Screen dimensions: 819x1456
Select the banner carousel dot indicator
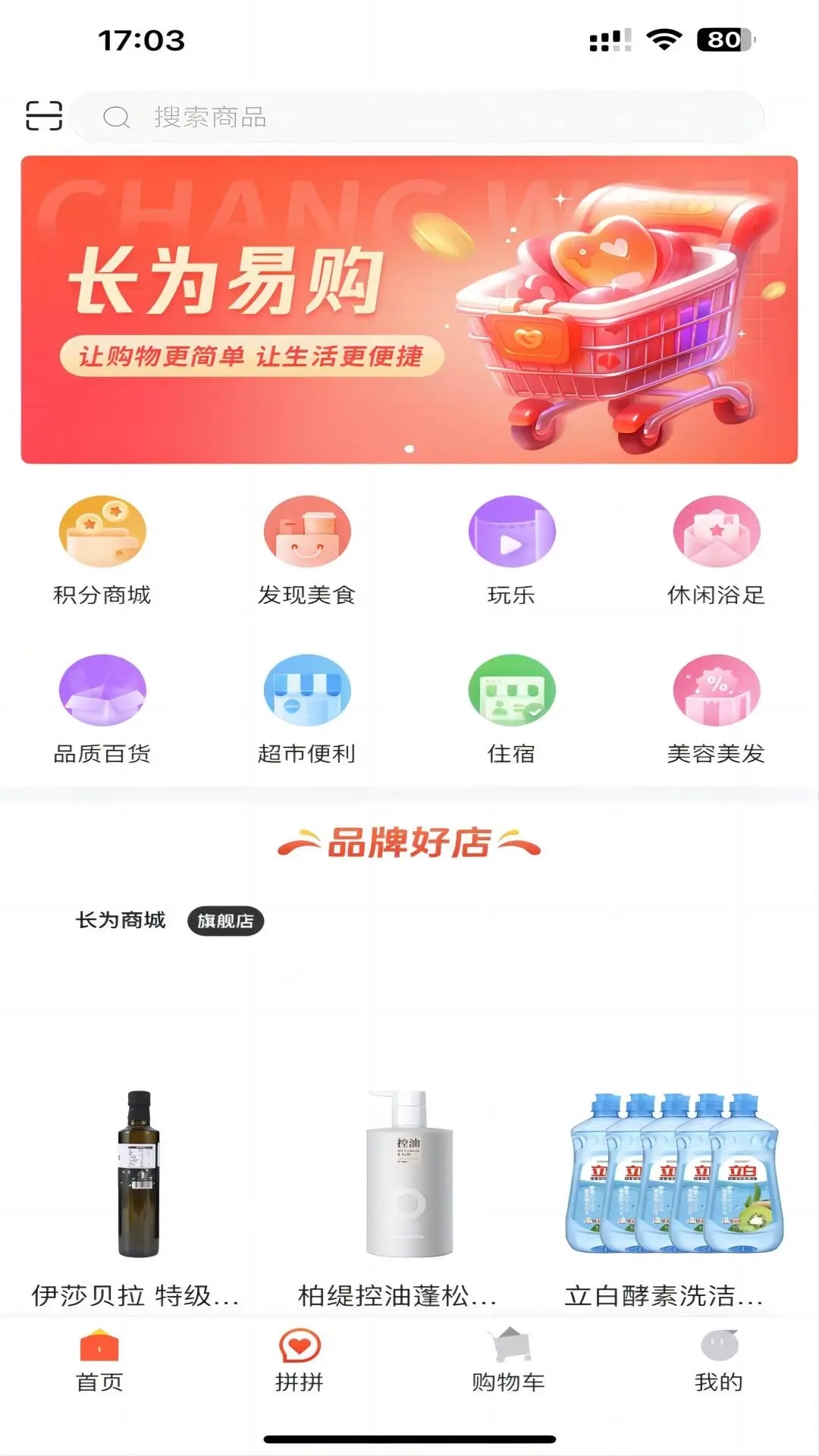409,449
